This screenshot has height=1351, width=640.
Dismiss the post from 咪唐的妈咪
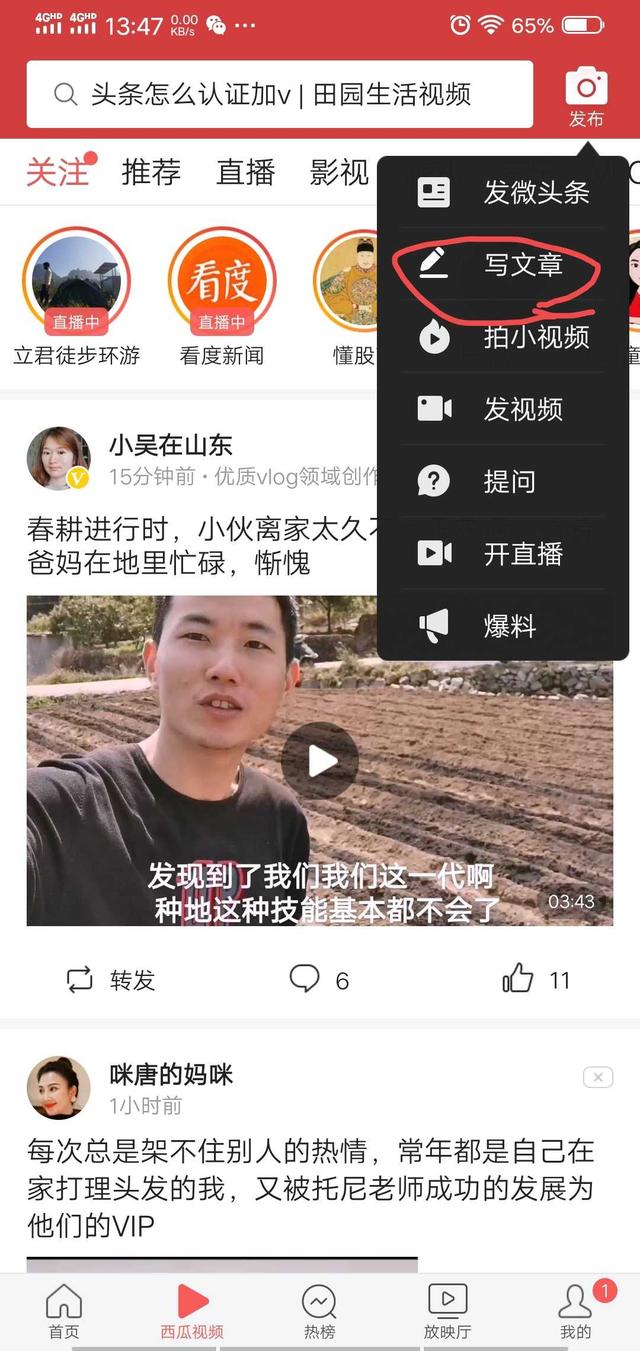click(597, 1077)
